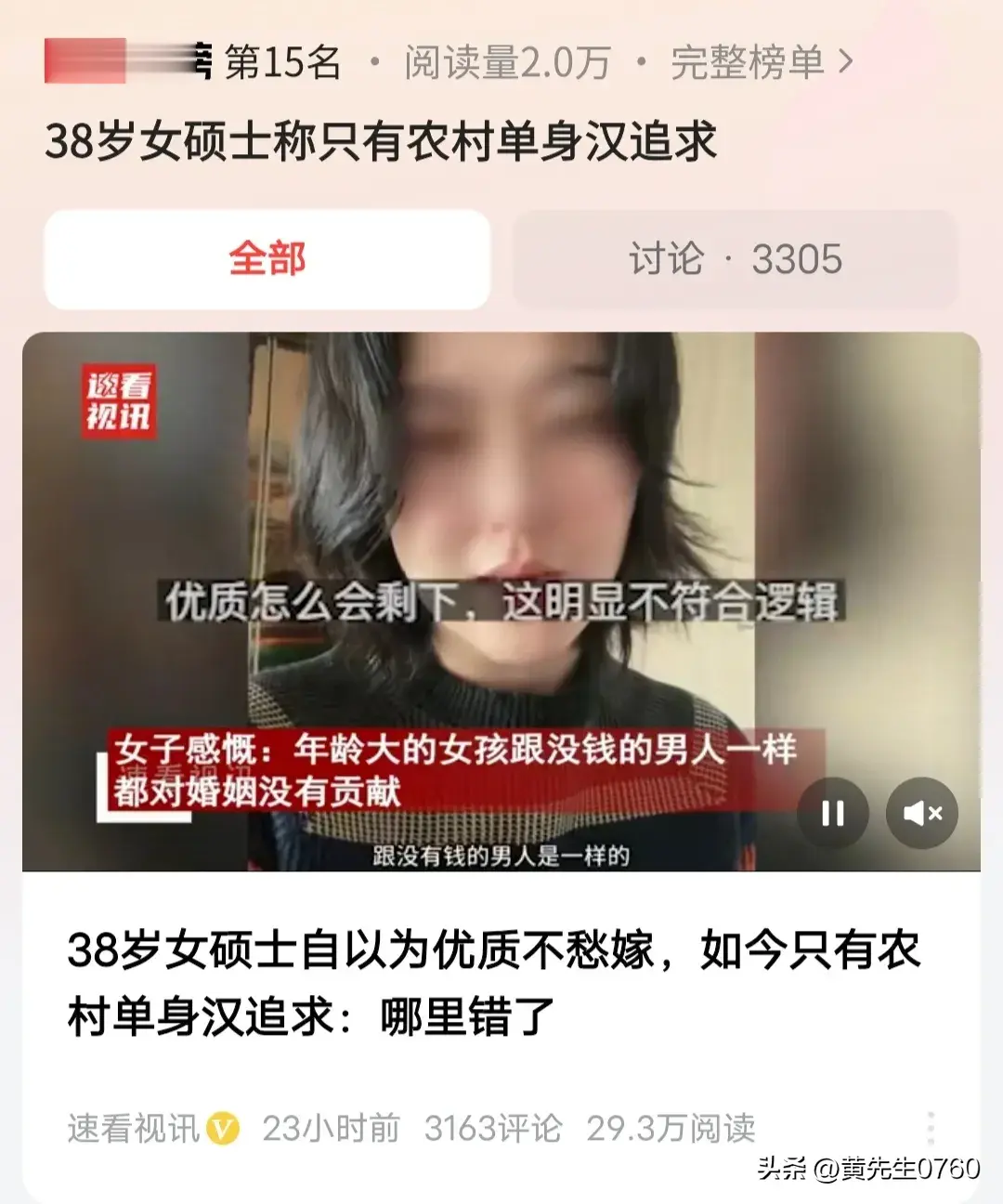This screenshot has height=1204, width=1003.
Task: Switch to the 全部 tab
Action: (267, 259)
